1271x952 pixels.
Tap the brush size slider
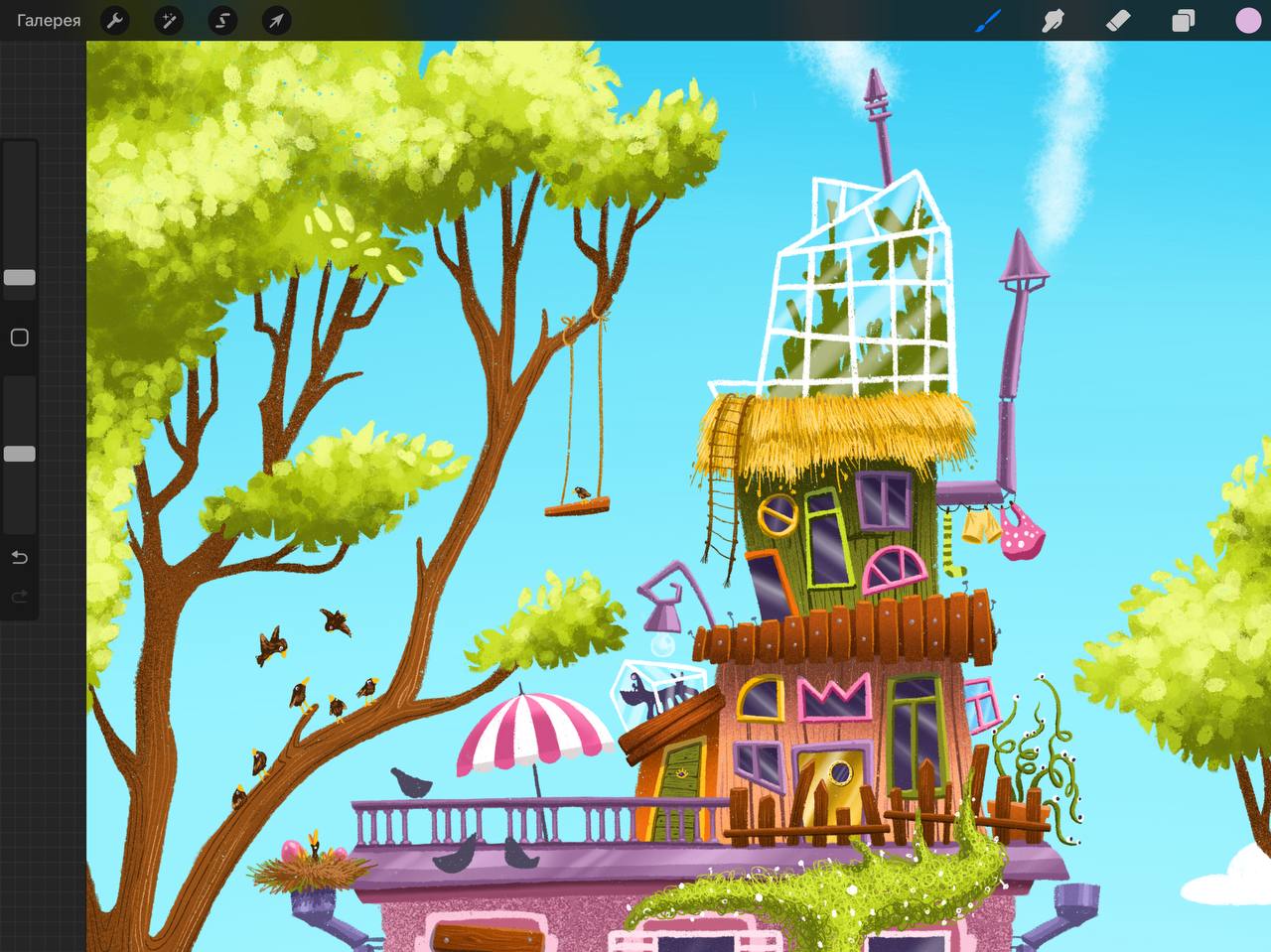[19, 278]
